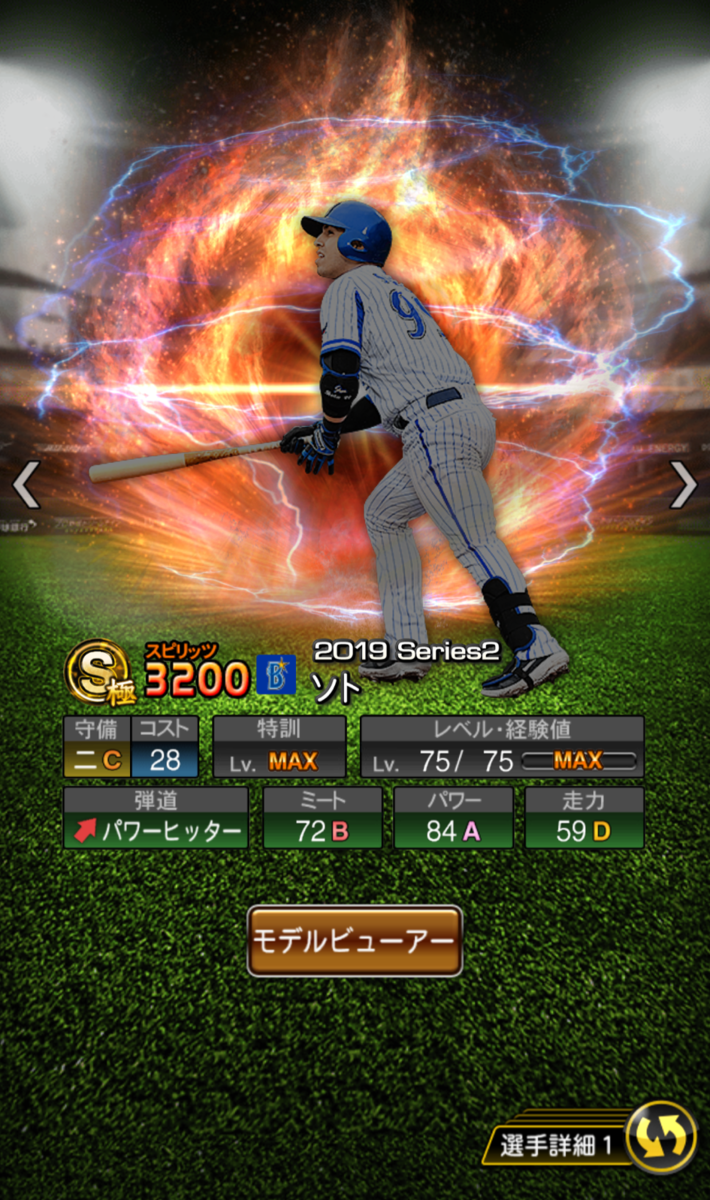Screen dimensions: 710x1200
Task: Go to the next player with right arrow
Action: pos(683,485)
